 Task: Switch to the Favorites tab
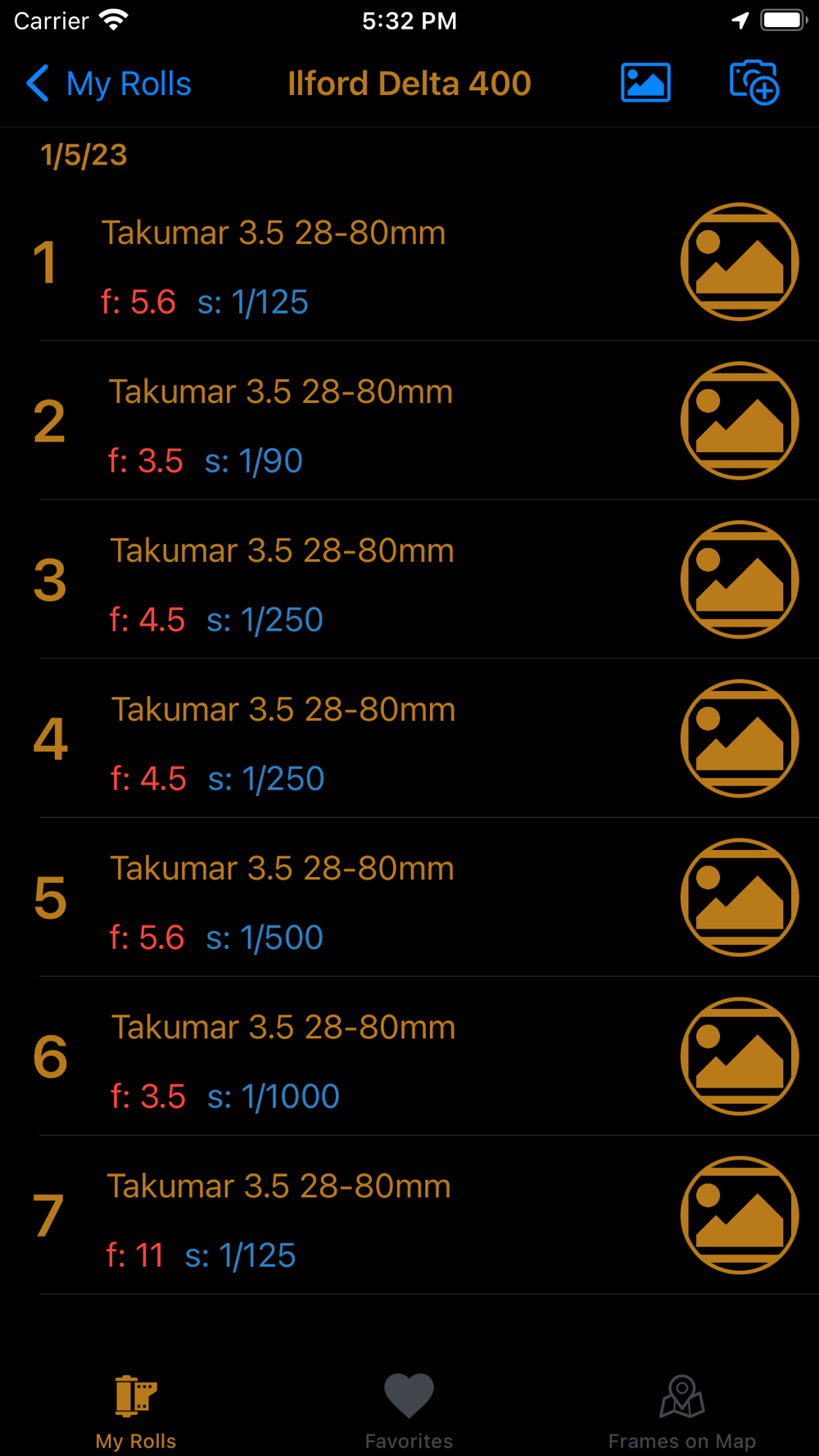(x=409, y=1412)
